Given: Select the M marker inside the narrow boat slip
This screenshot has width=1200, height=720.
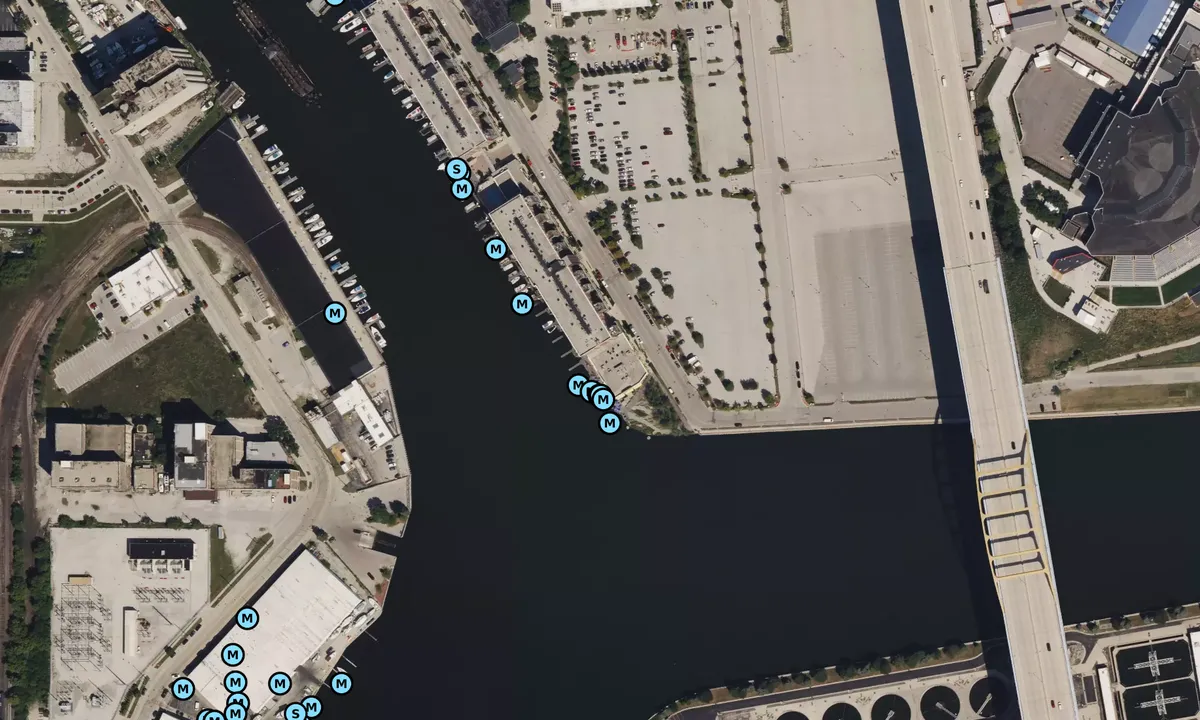Looking at the screenshot, I should click(x=335, y=313).
